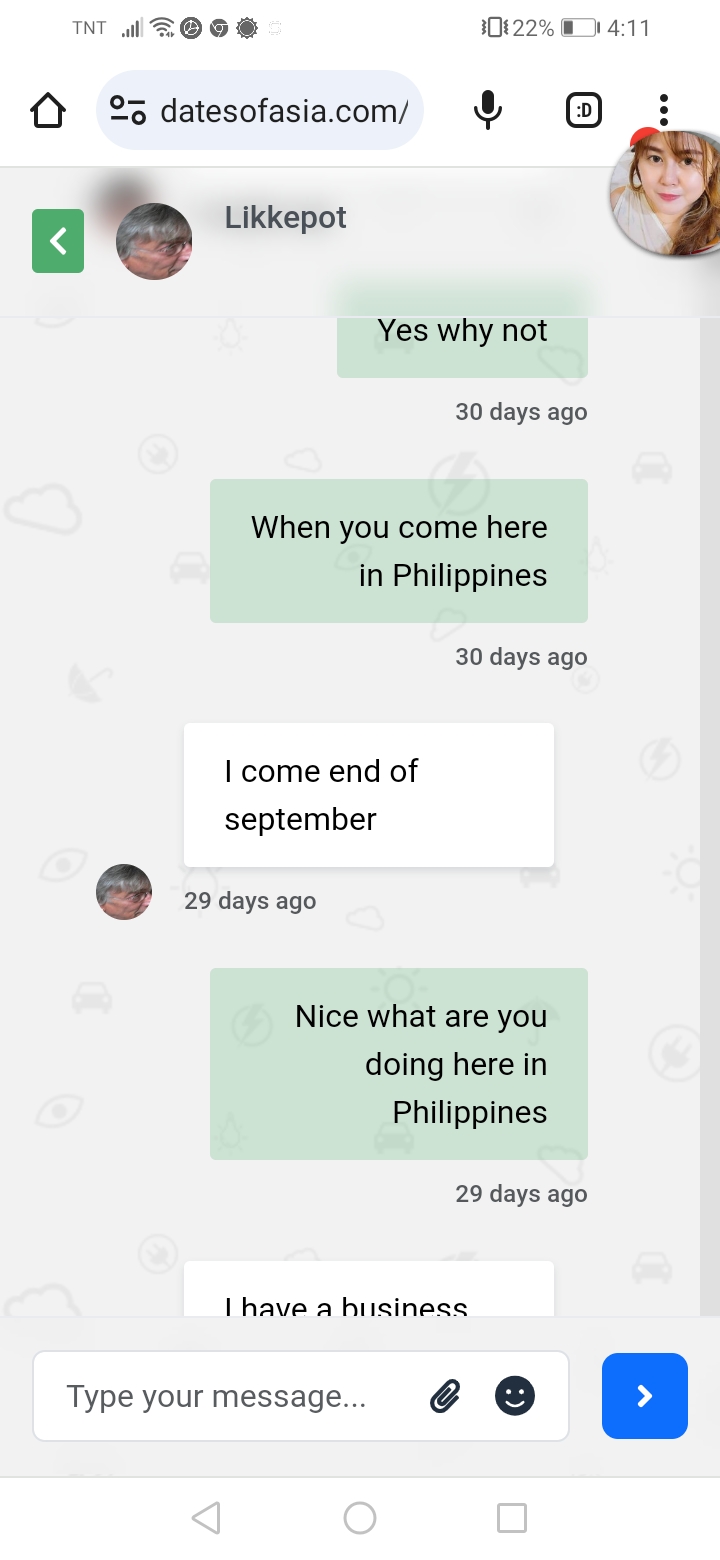Tap Likkepot's avatar beside the september message
This screenshot has width=720, height=1560.
124,892
